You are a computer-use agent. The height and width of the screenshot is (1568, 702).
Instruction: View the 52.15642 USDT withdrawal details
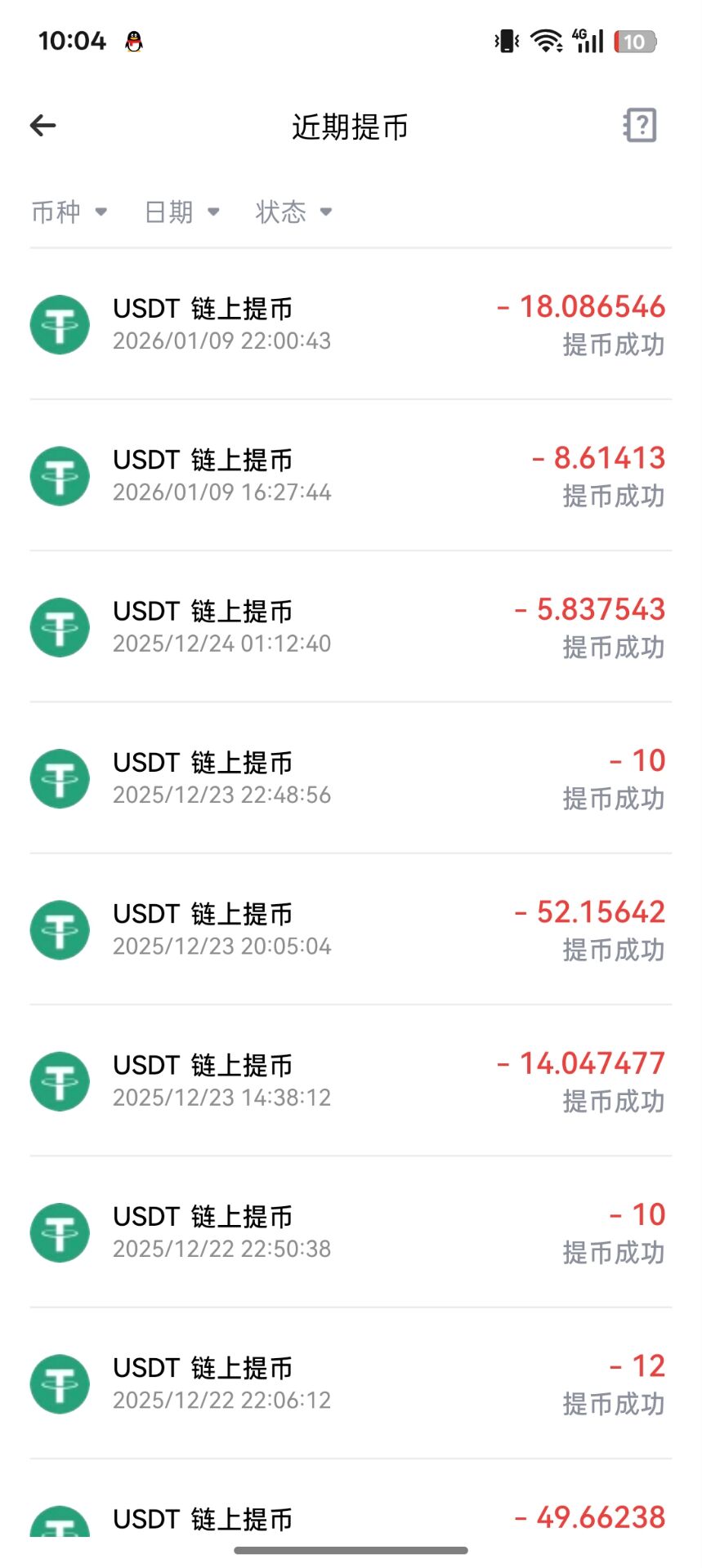tap(351, 929)
